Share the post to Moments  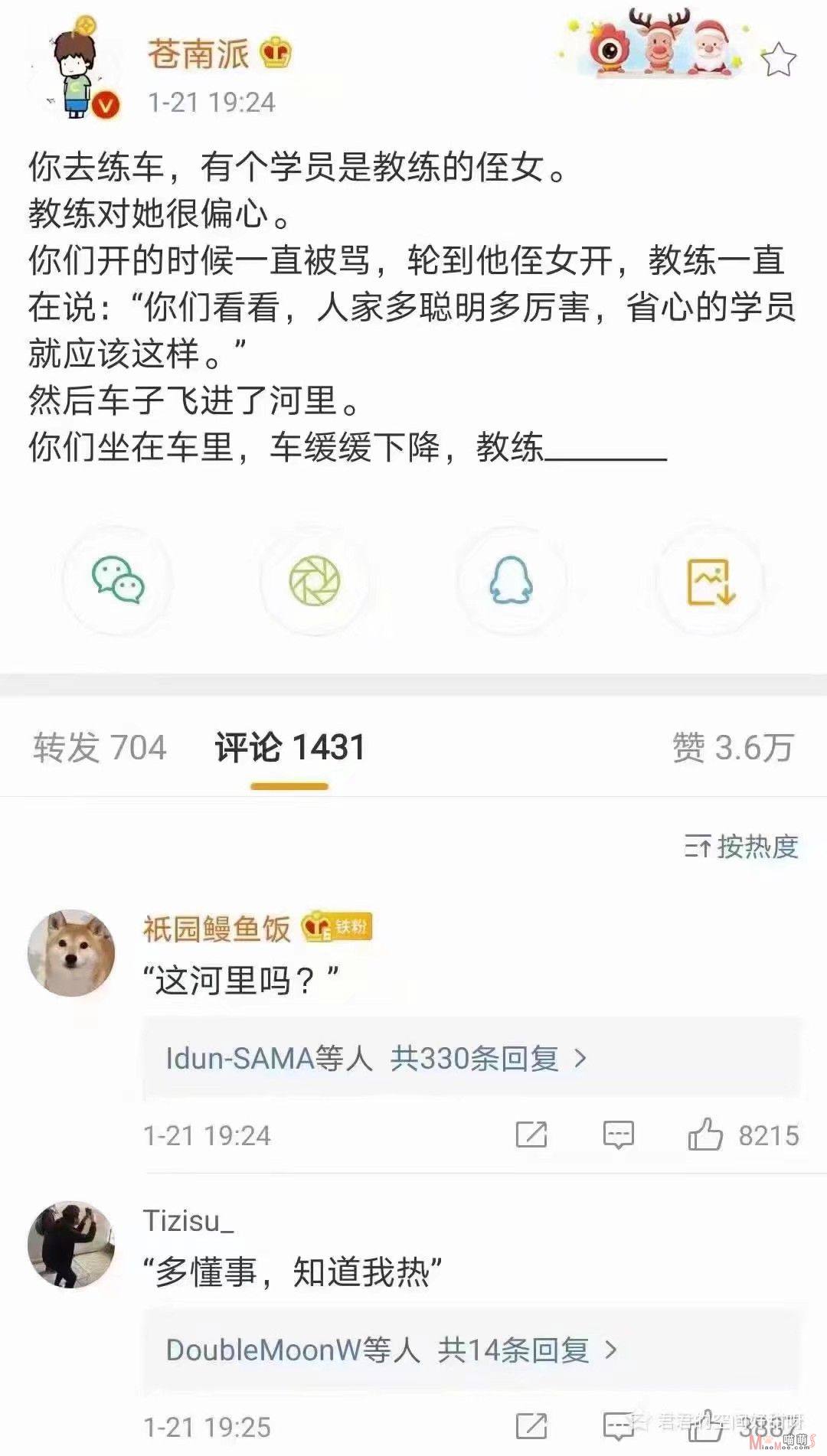[315, 581]
